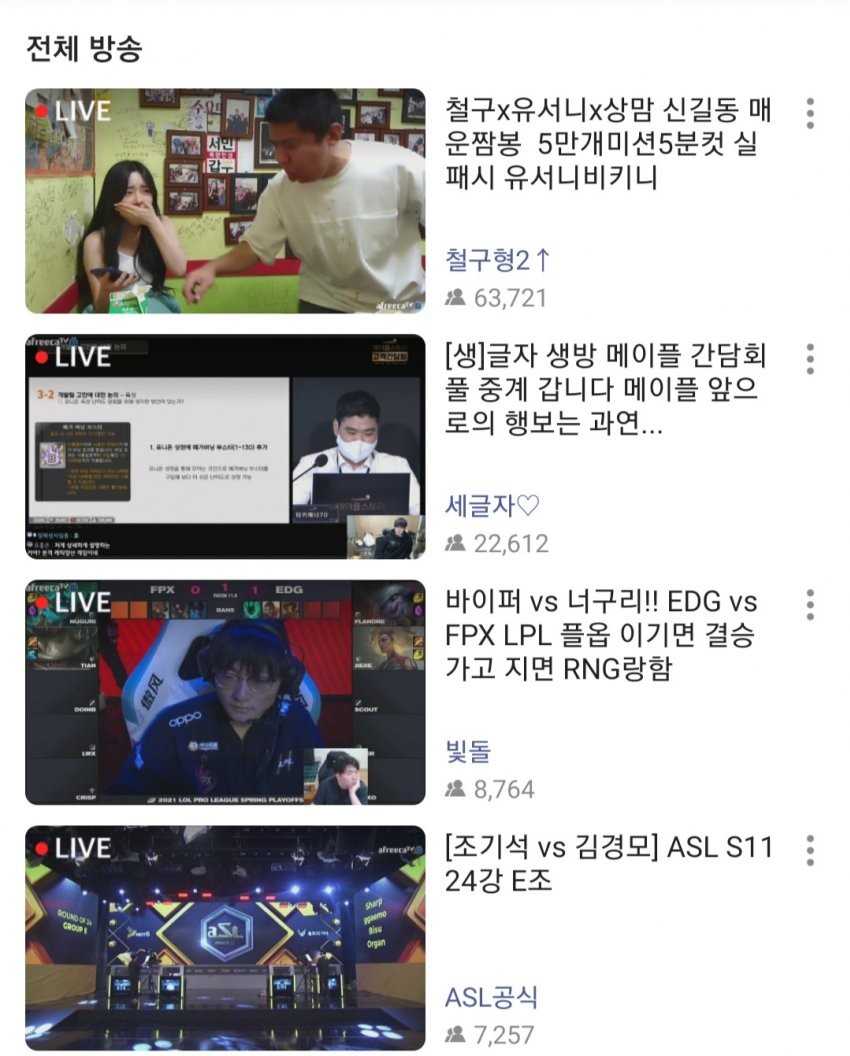The image size is (850, 1056).
Task: Open the 철구형2 live stream thumbnail
Action: click(225, 200)
